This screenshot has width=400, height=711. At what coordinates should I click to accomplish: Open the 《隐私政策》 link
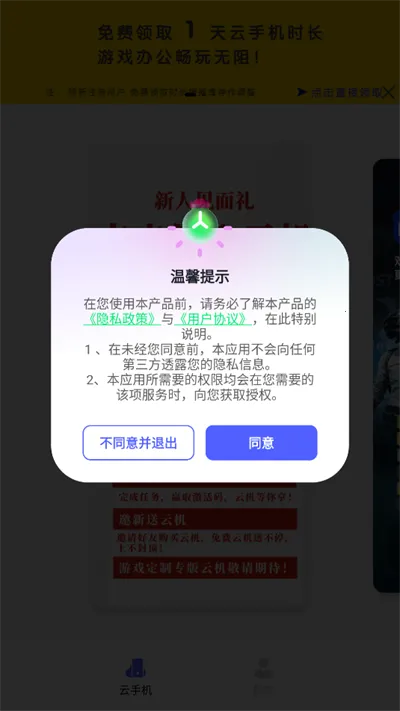click(122, 319)
